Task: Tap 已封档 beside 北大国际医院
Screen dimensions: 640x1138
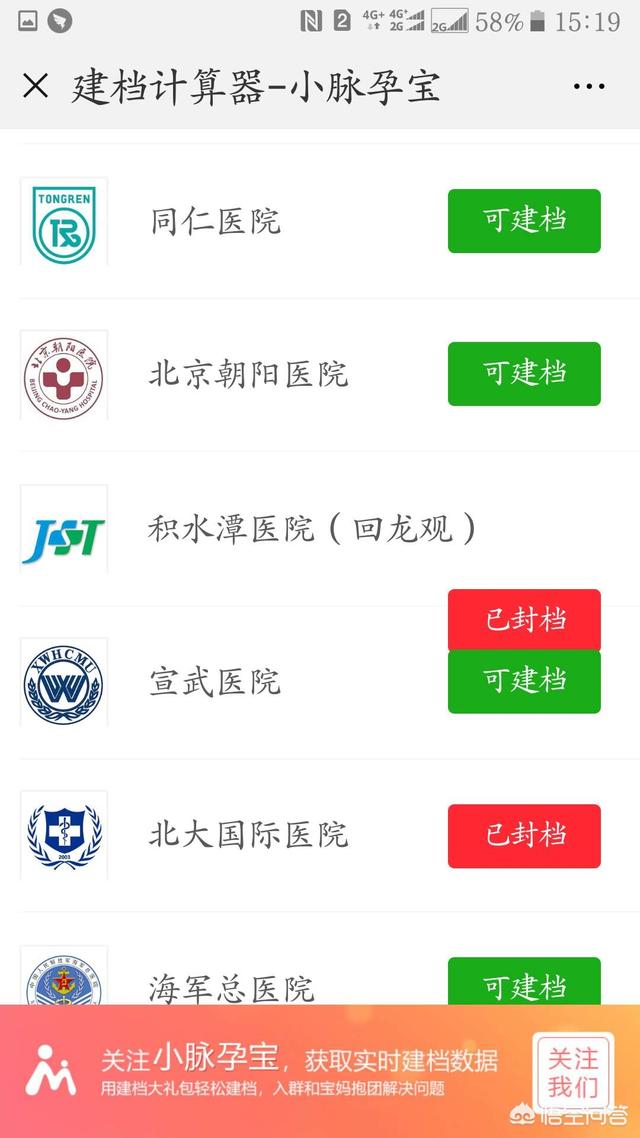Action: (524, 835)
